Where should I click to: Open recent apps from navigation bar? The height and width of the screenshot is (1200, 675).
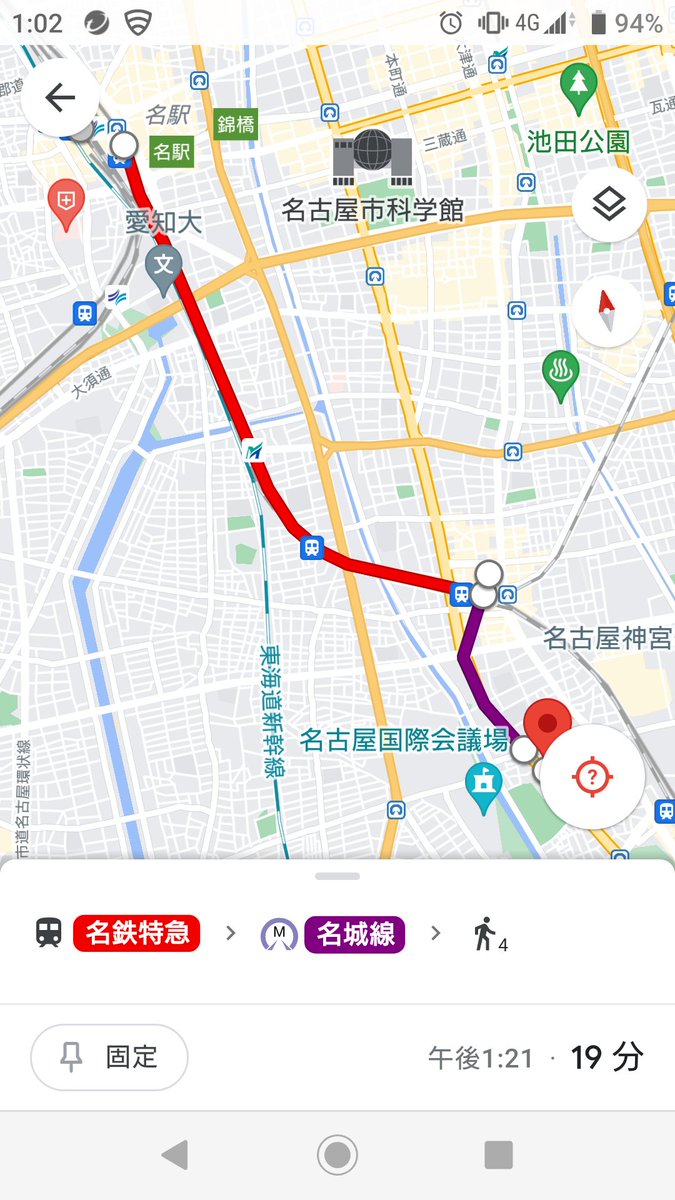point(498,1155)
